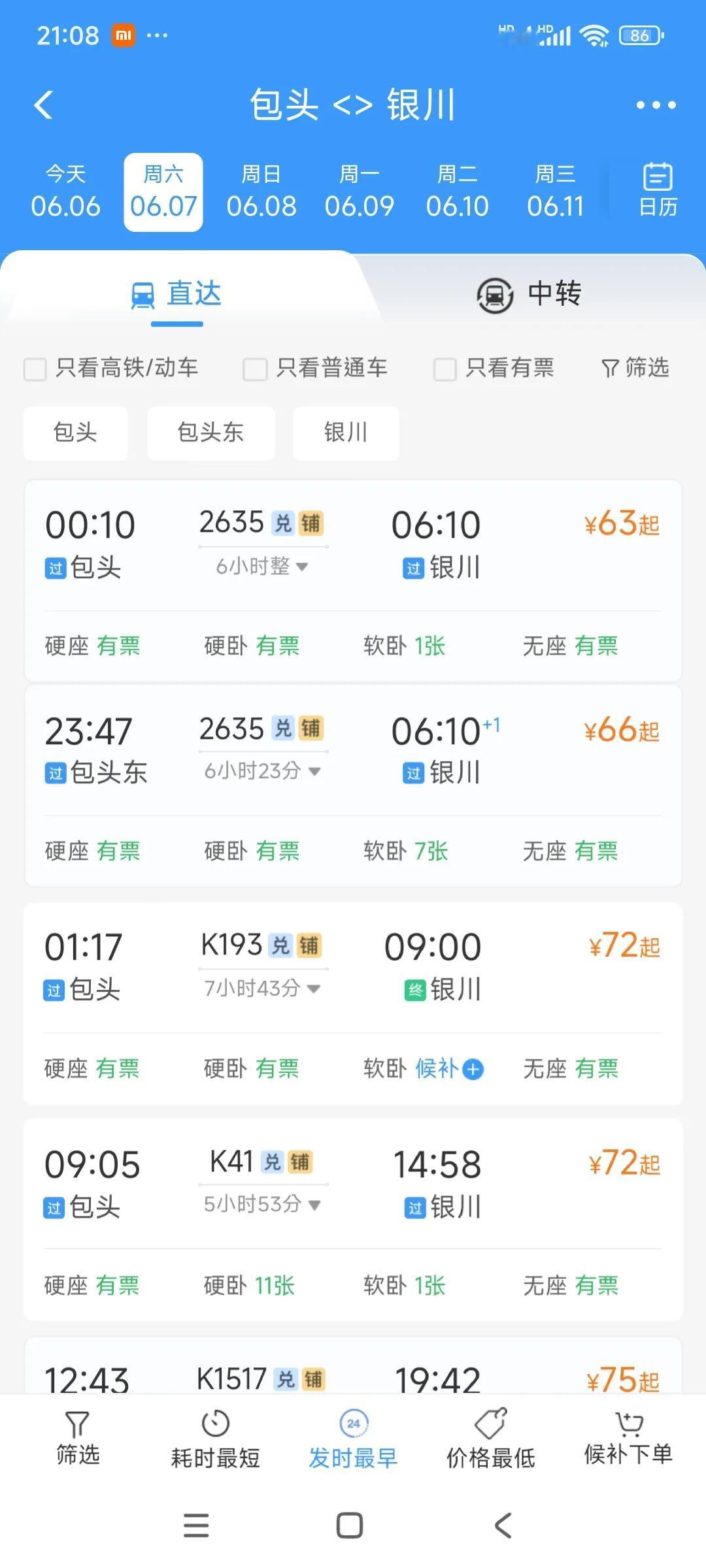
Task: Open 筛选 filter next to checkboxes
Action: (x=635, y=368)
